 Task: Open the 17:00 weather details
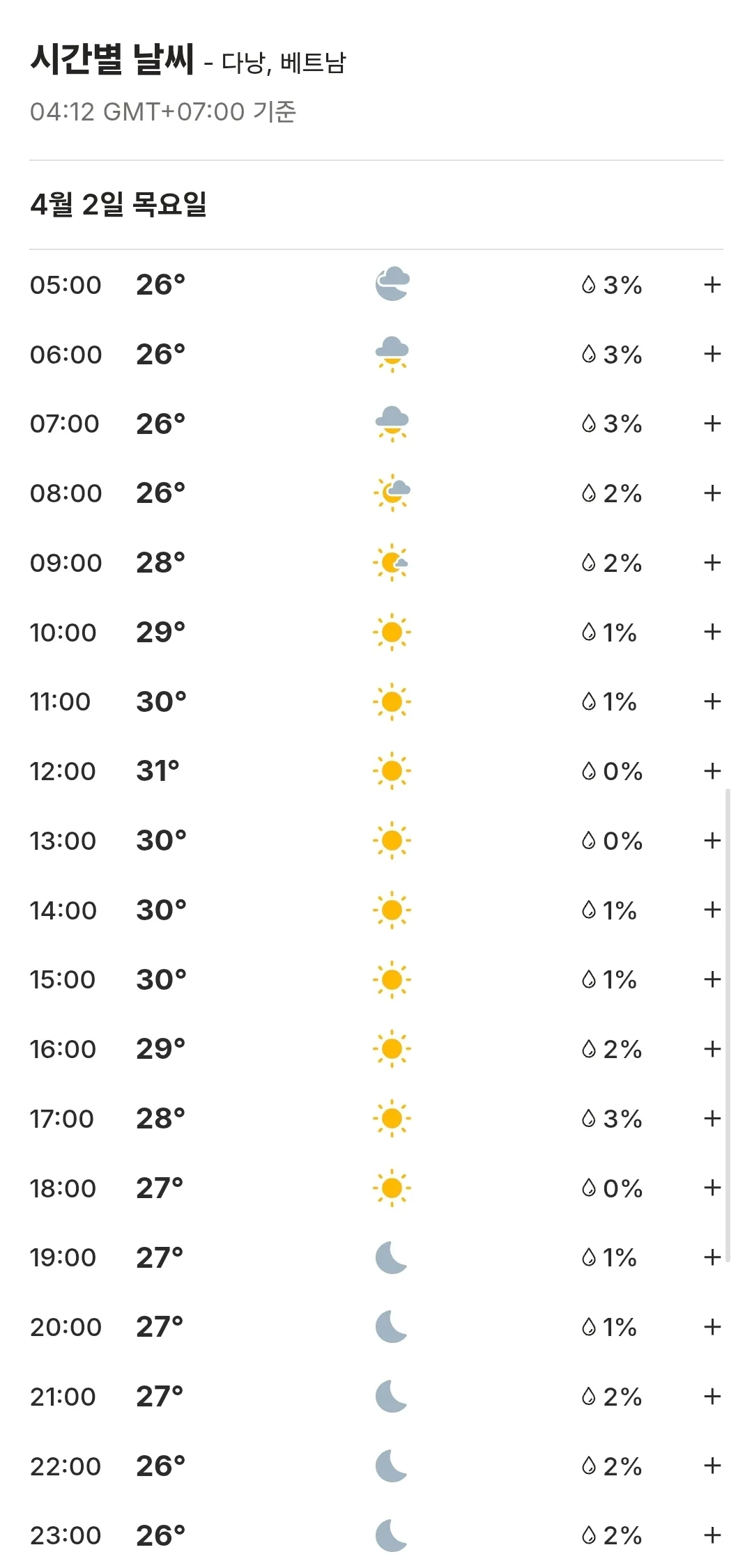[712, 1118]
